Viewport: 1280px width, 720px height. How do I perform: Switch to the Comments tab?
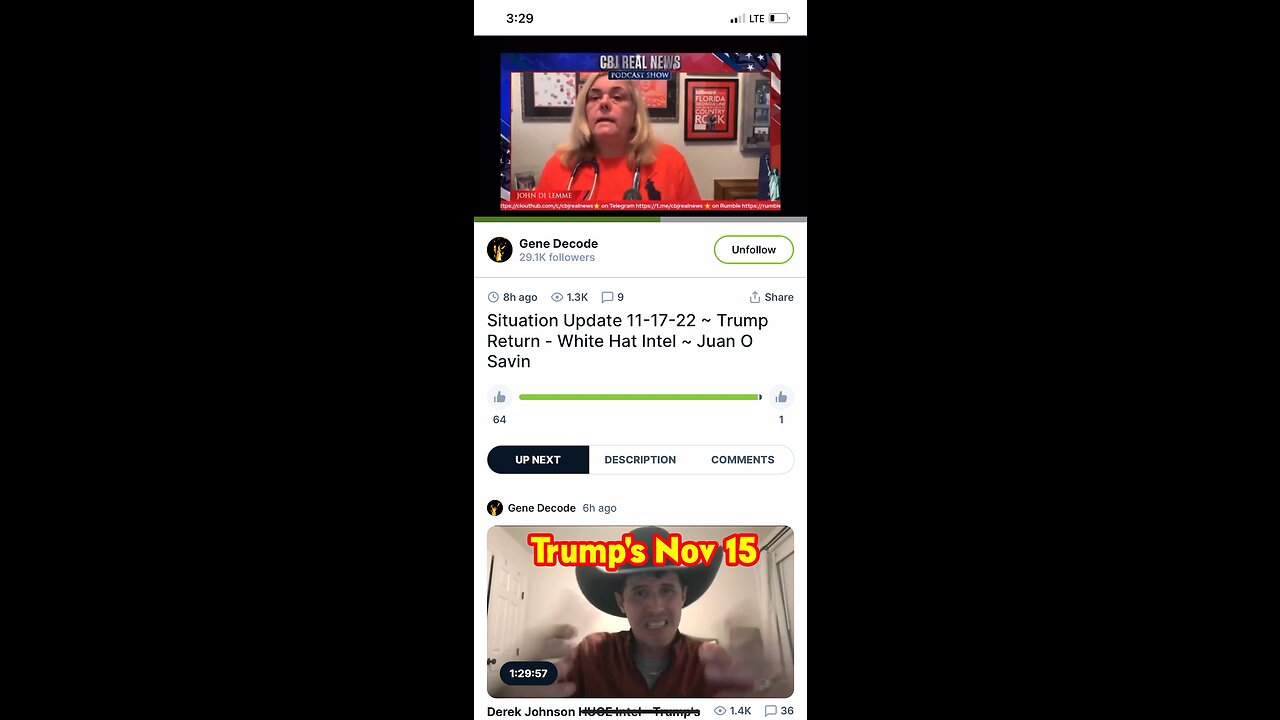pos(742,460)
